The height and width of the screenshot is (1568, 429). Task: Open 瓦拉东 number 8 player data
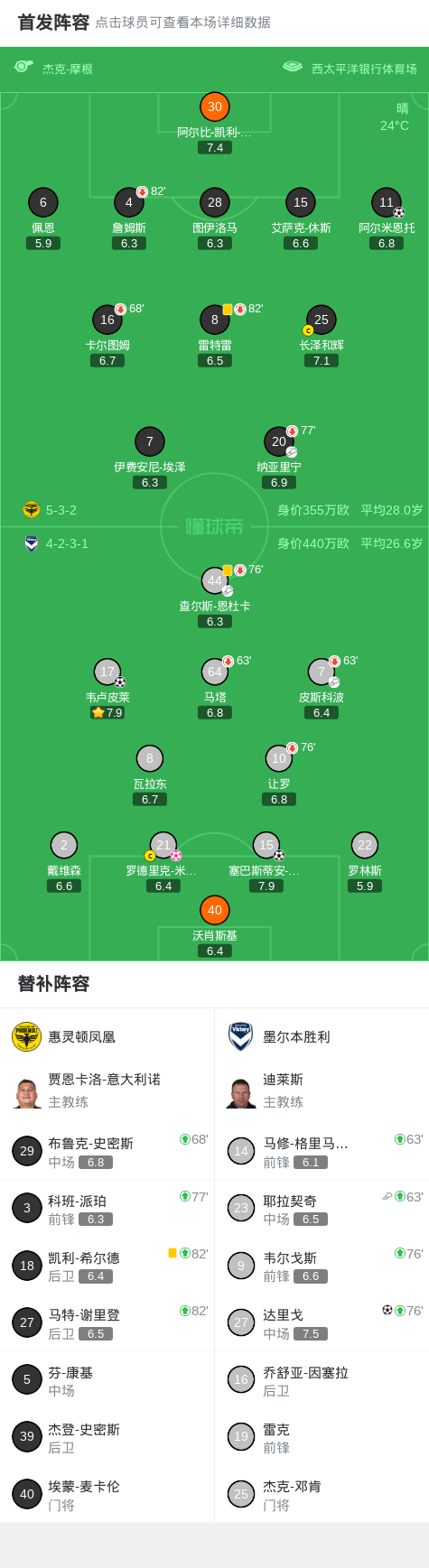[x=150, y=759]
